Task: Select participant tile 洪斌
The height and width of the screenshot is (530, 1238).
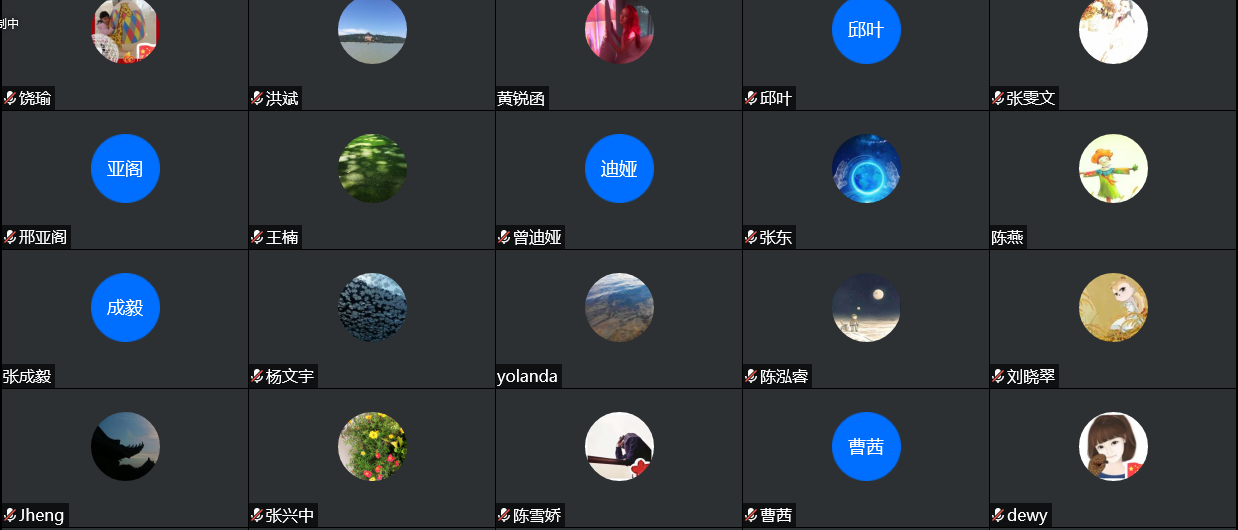Action: pos(372,55)
